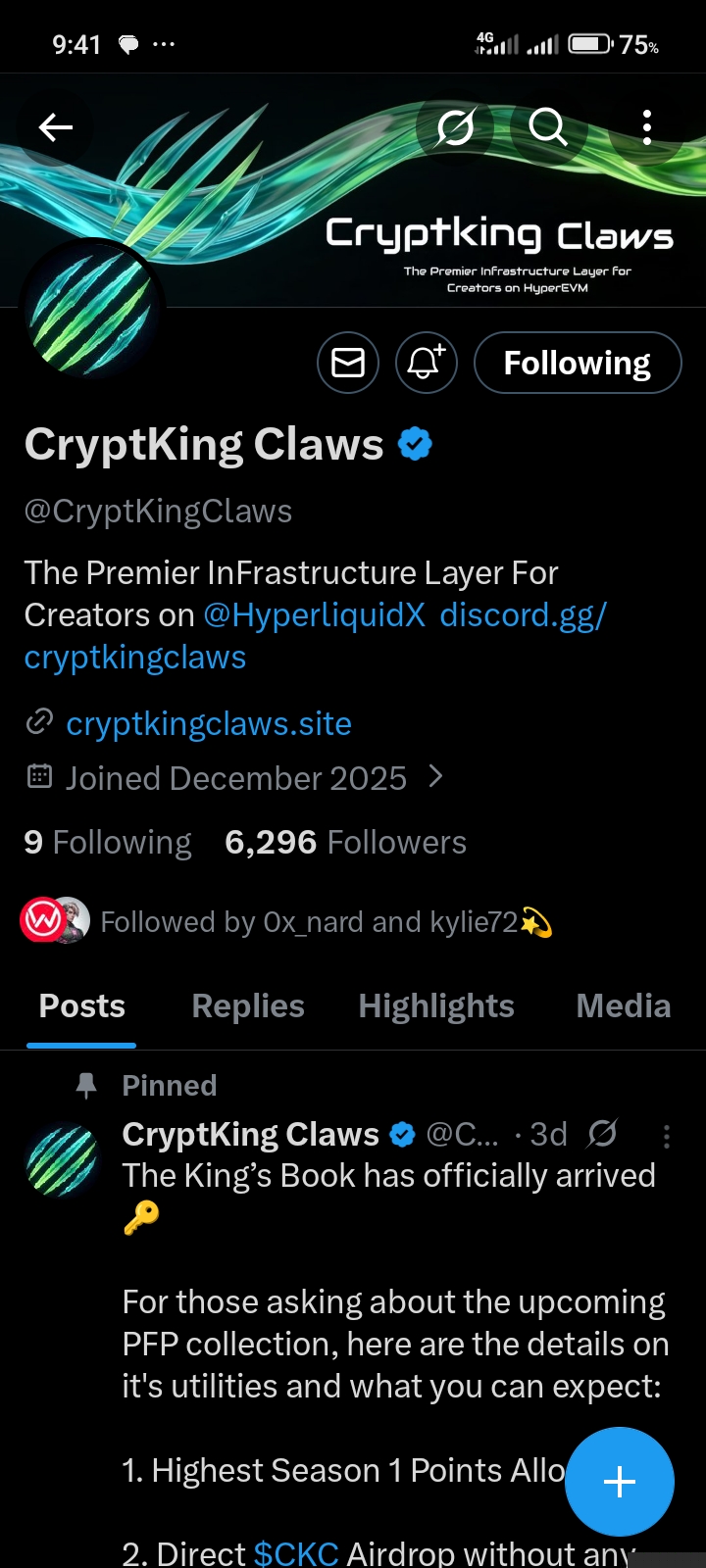Go back using the arrow icon
706x1568 pixels.
[56, 127]
